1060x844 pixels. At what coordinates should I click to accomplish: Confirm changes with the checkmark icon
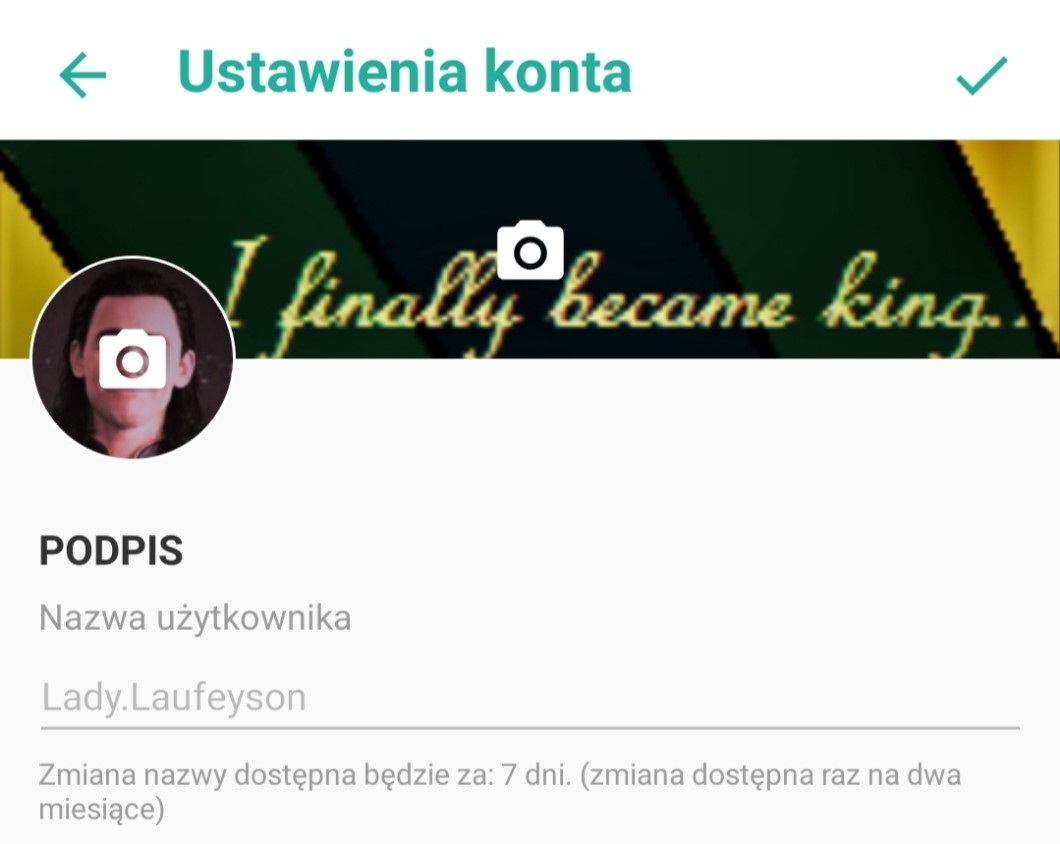982,76
